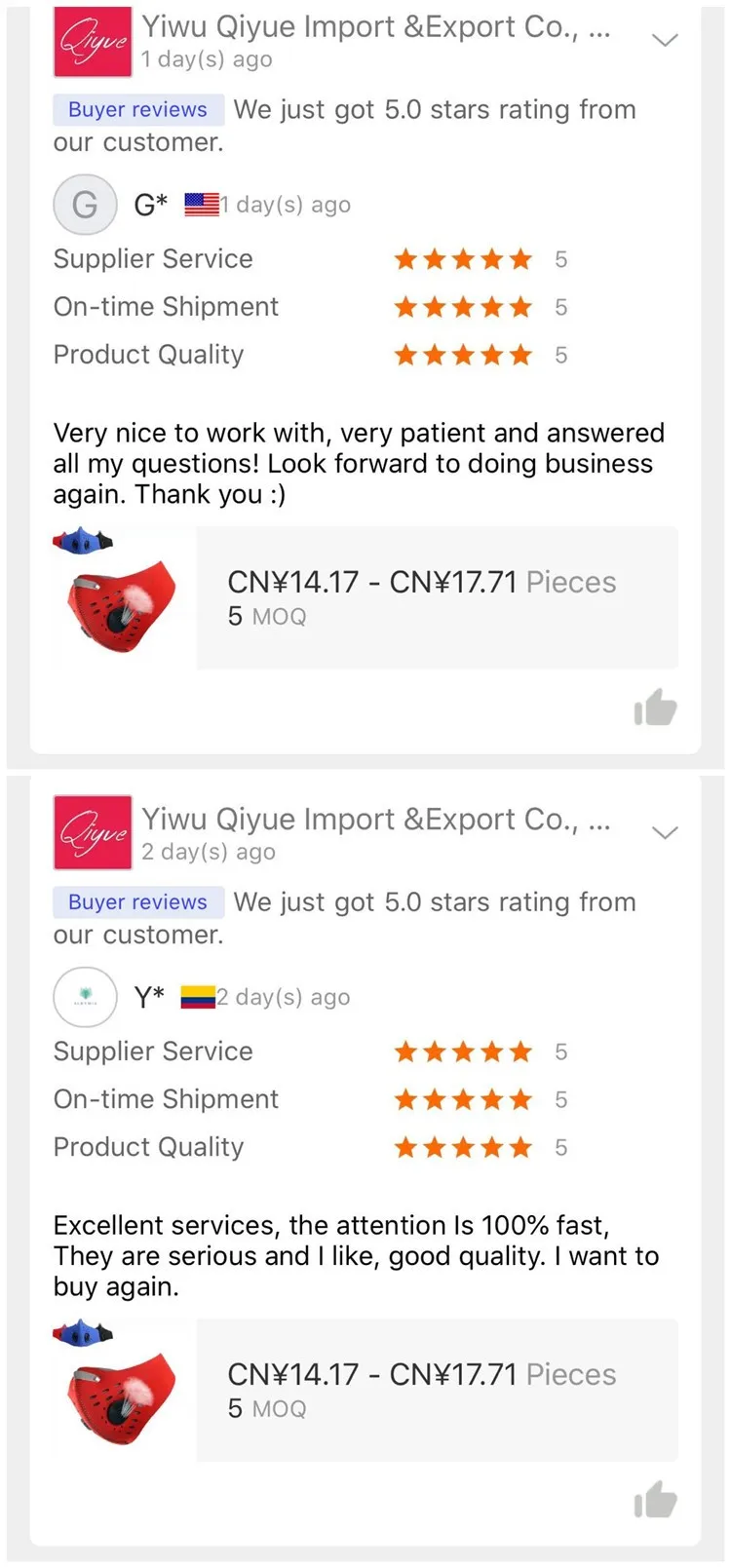This screenshot has width=731, height=1568.
Task: Click the Qiyue company logo on the first post
Action: coord(93,42)
